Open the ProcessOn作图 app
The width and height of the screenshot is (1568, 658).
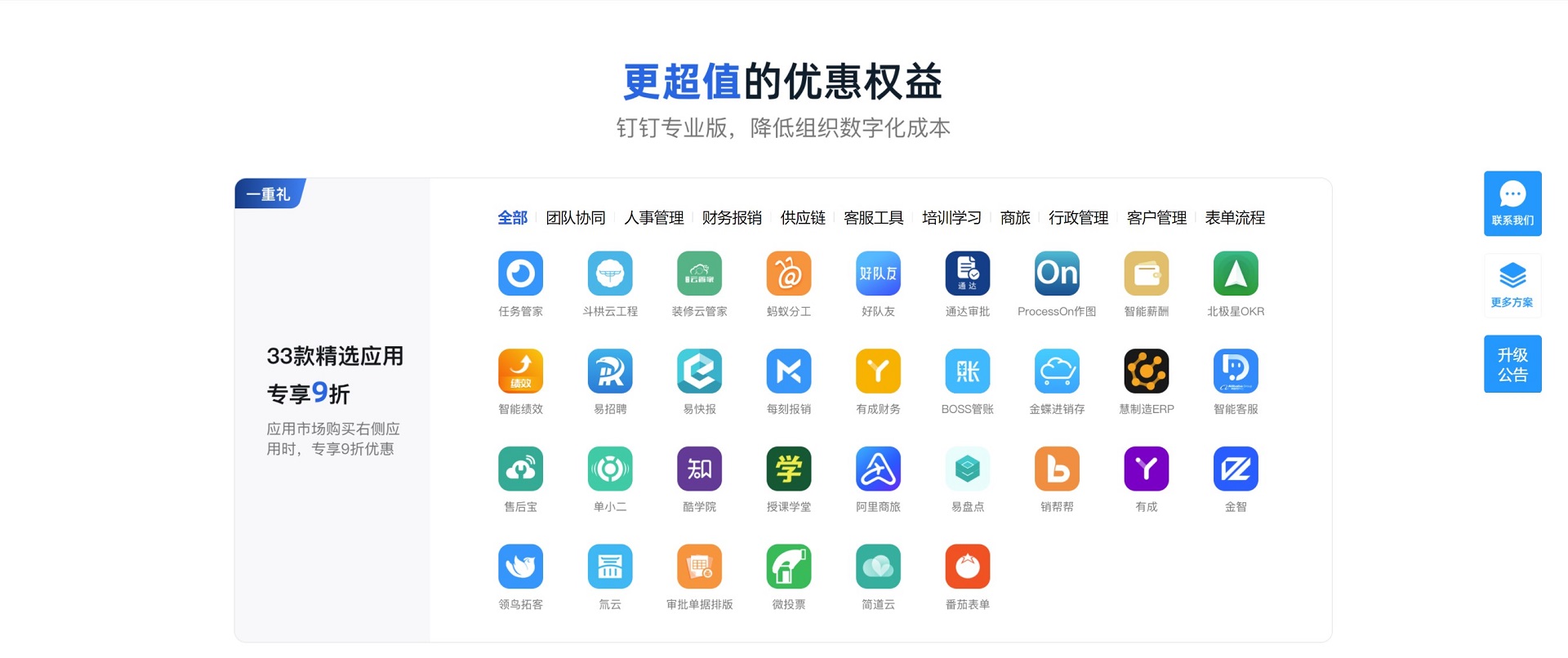(x=1057, y=273)
